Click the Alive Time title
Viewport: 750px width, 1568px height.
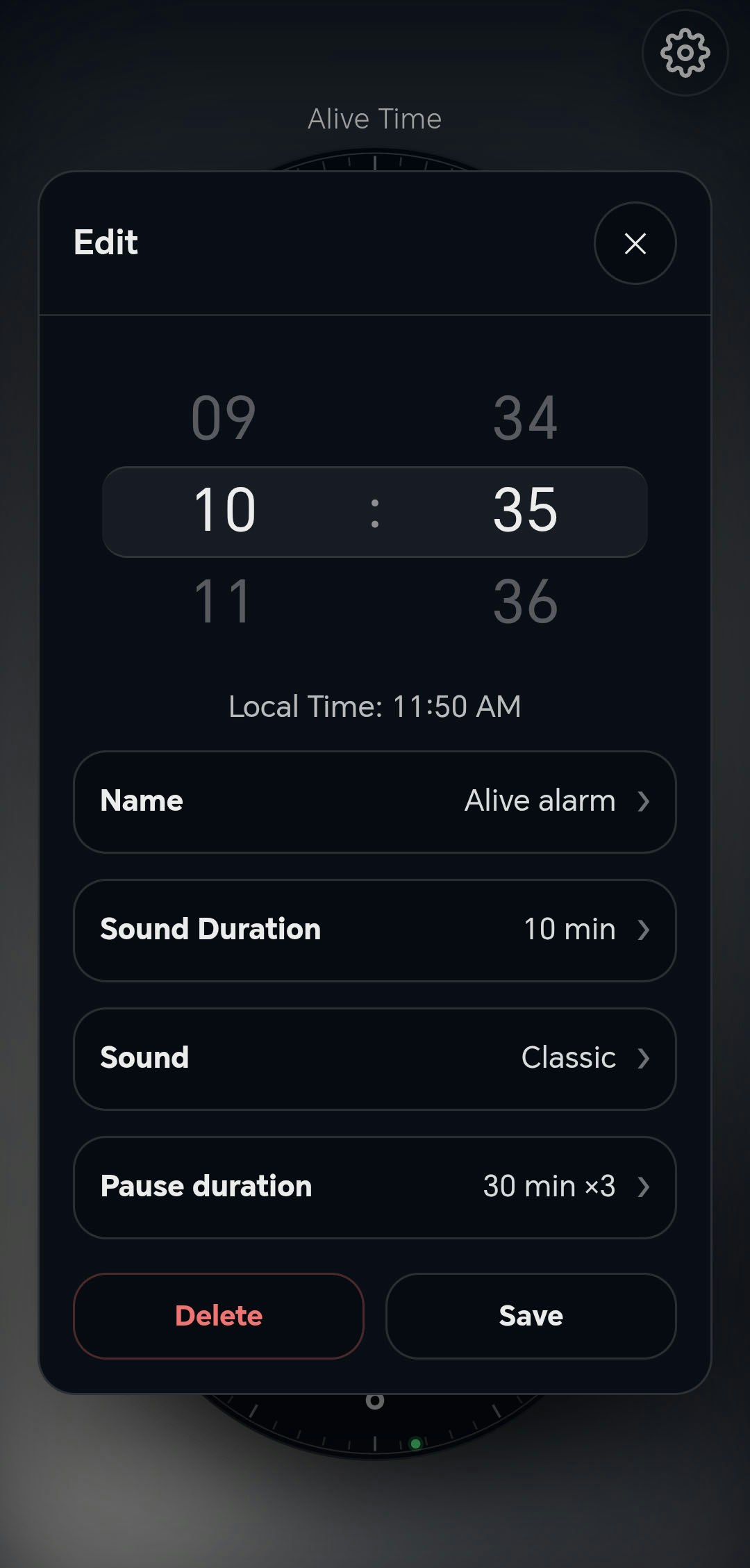[x=375, y=118]
